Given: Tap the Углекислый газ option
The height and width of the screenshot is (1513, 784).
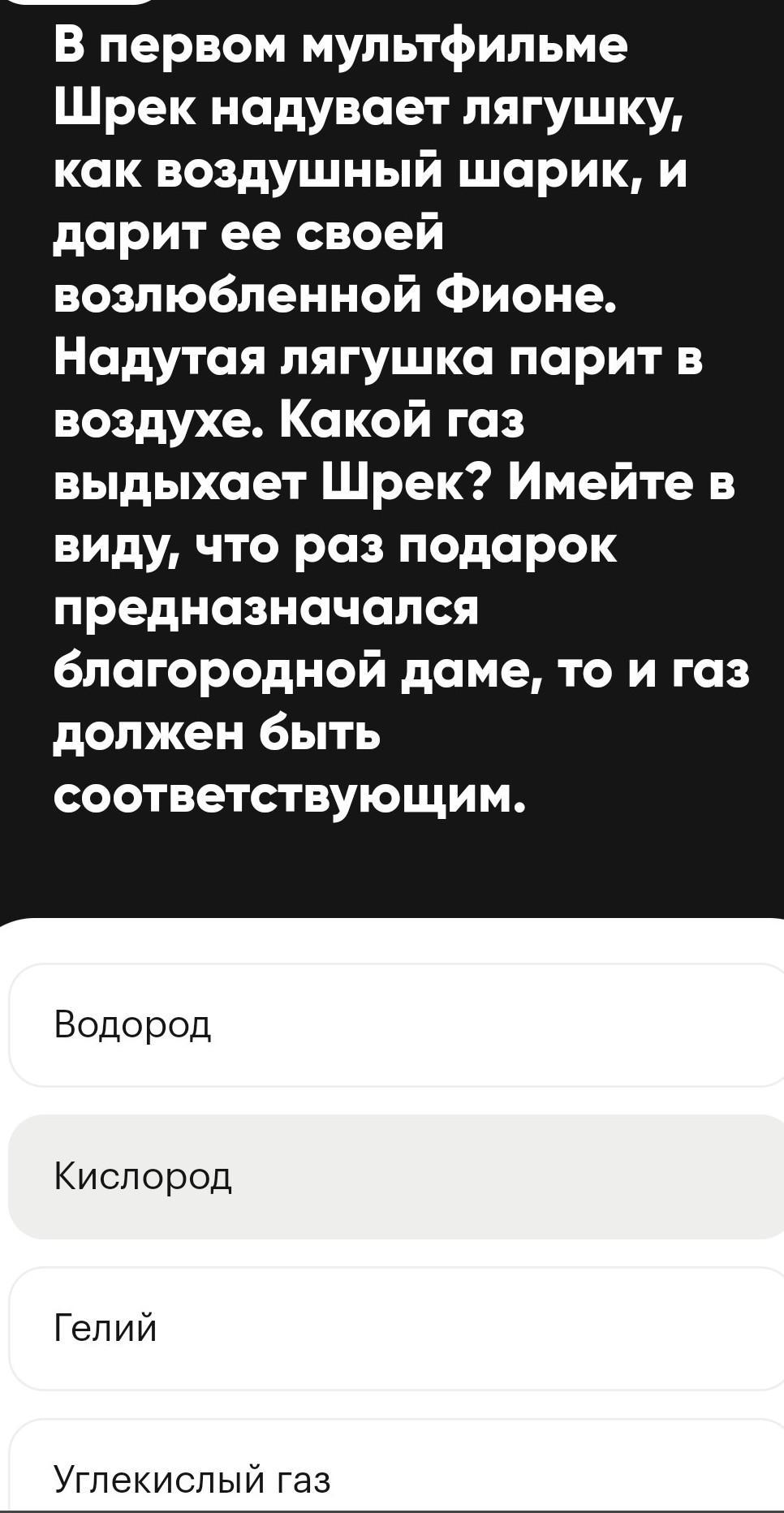Looking at the screenshot, I should coord(396,1466).
